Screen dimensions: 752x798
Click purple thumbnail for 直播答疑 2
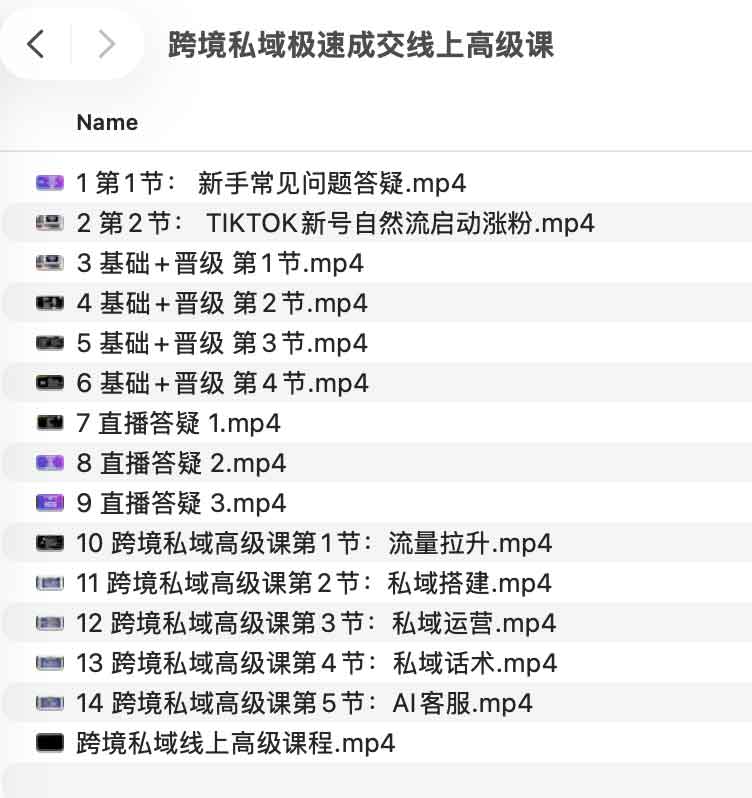(48, 463)
